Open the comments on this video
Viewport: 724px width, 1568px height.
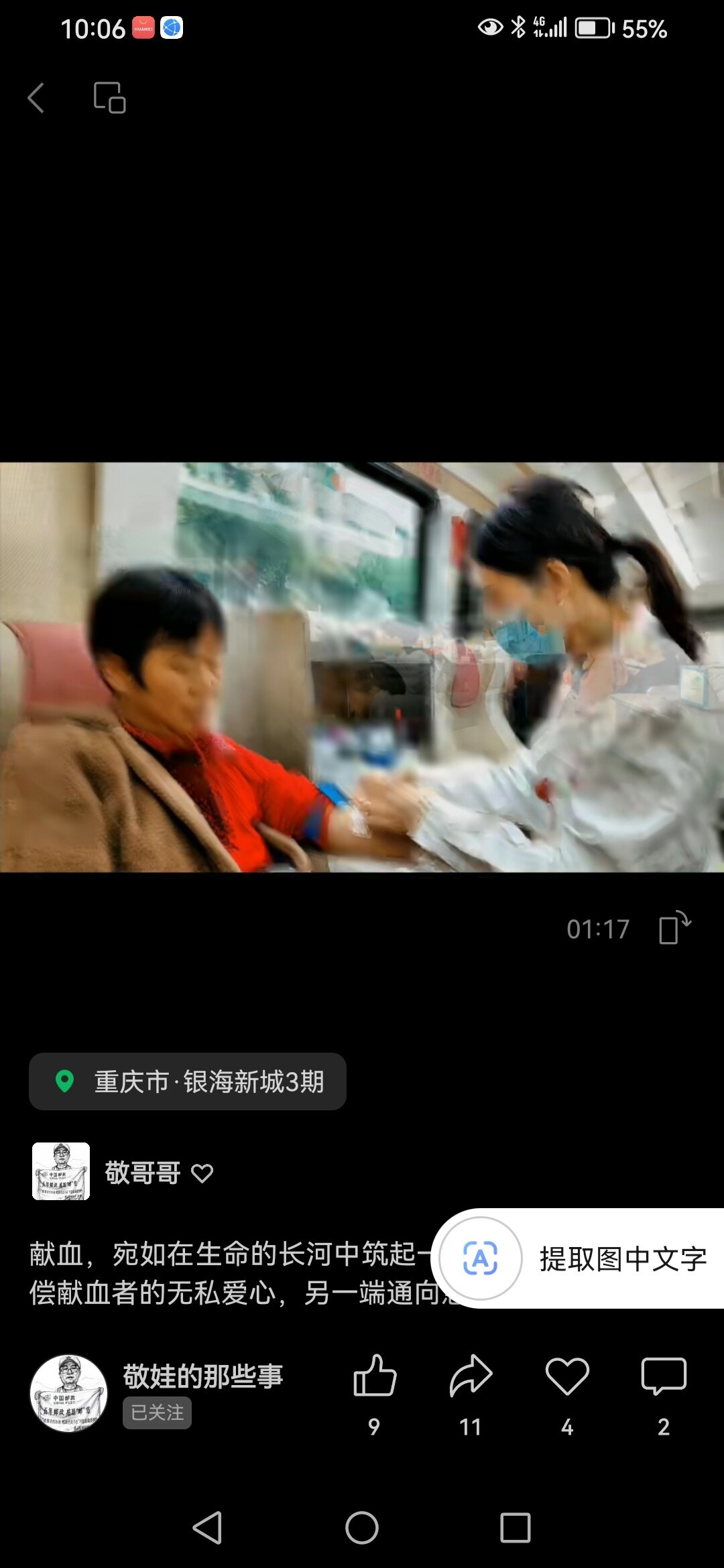(664, 1376)
